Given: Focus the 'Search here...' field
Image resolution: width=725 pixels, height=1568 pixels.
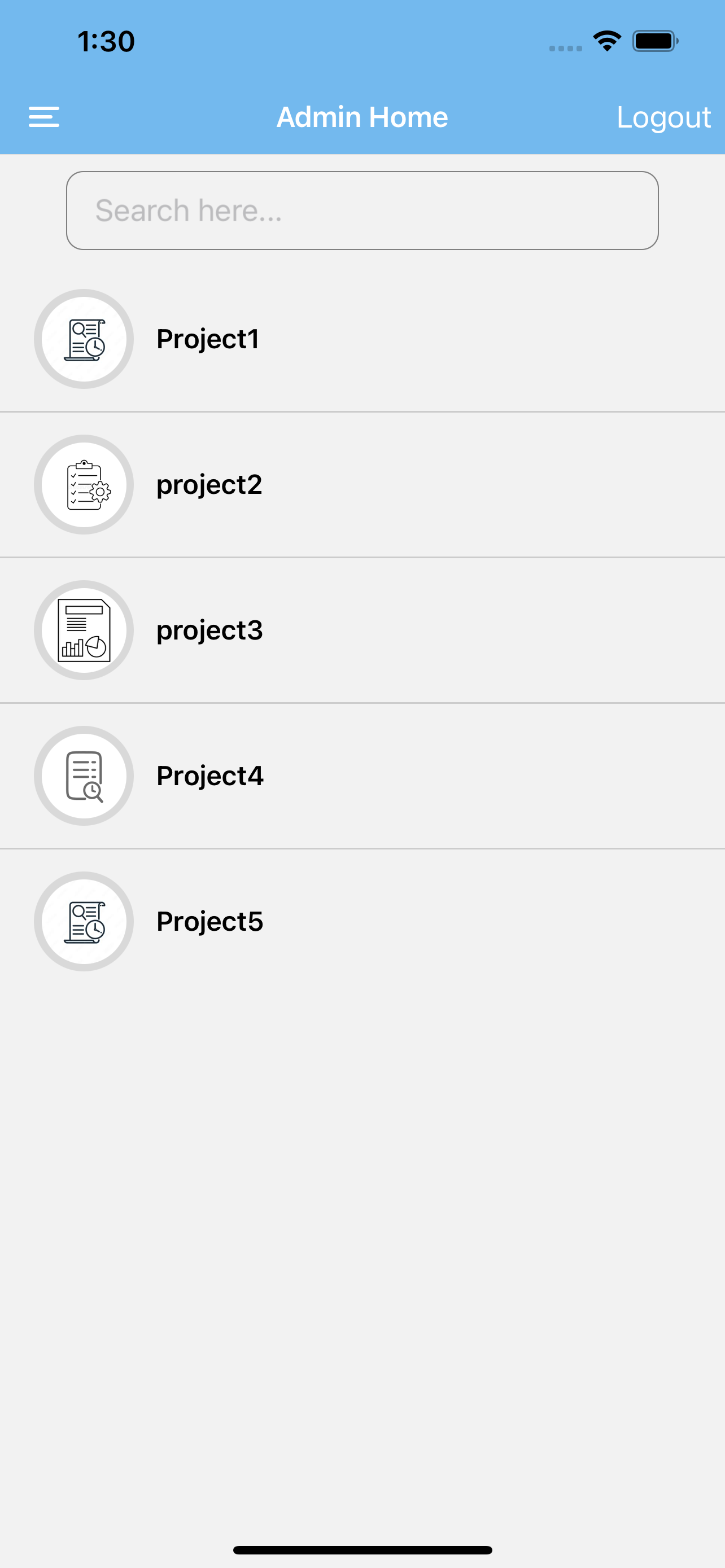Looking at the screenshot, I should [362, 211].
